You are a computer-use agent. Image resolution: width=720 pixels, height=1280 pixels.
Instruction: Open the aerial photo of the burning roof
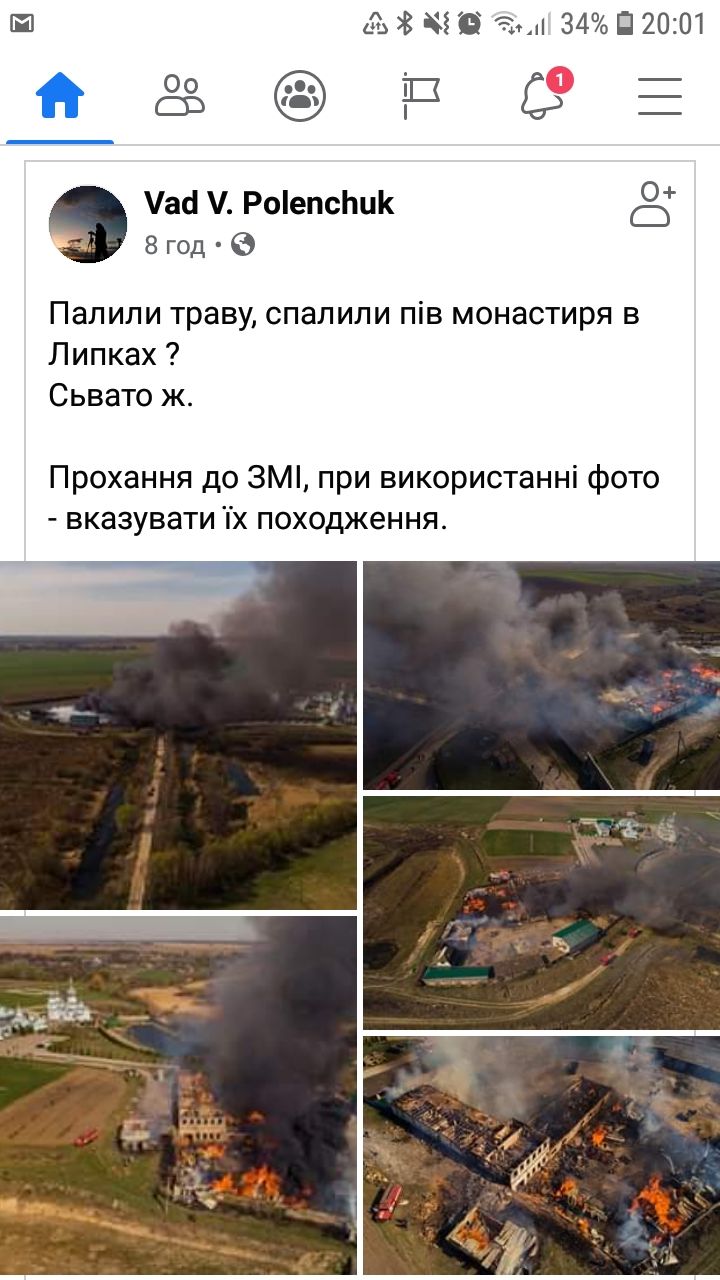tap(541, 675)
